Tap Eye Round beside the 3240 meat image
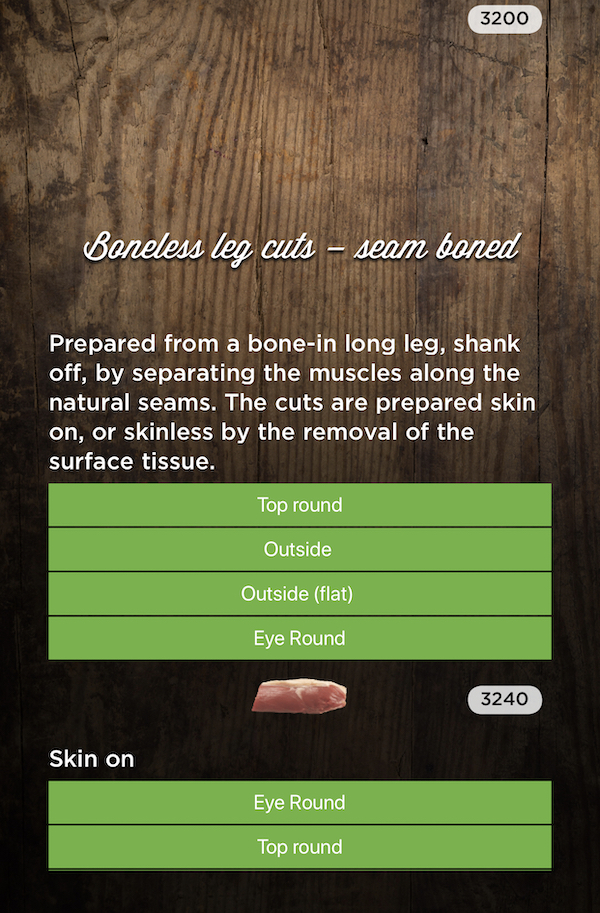 (x=299, y=638)
